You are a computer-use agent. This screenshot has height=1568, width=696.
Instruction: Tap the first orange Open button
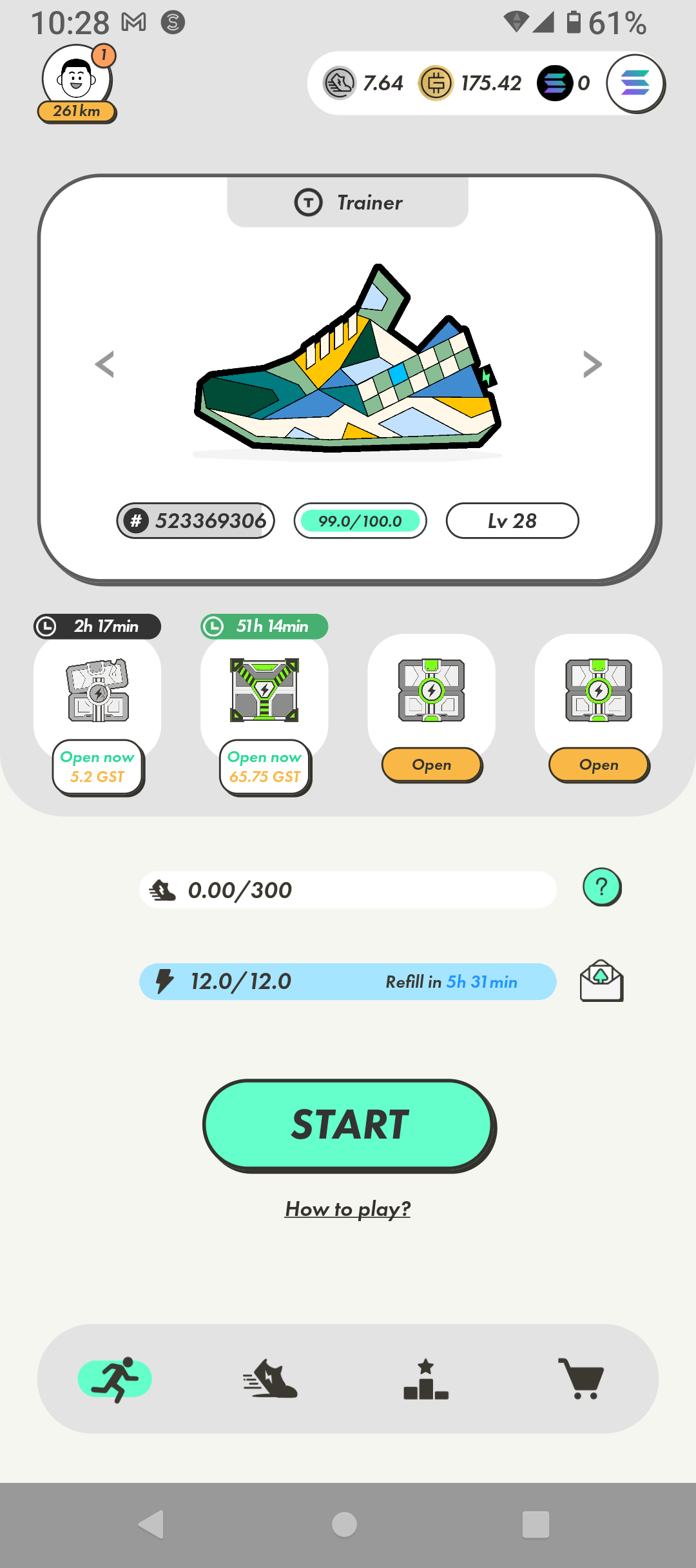(431, 765)
